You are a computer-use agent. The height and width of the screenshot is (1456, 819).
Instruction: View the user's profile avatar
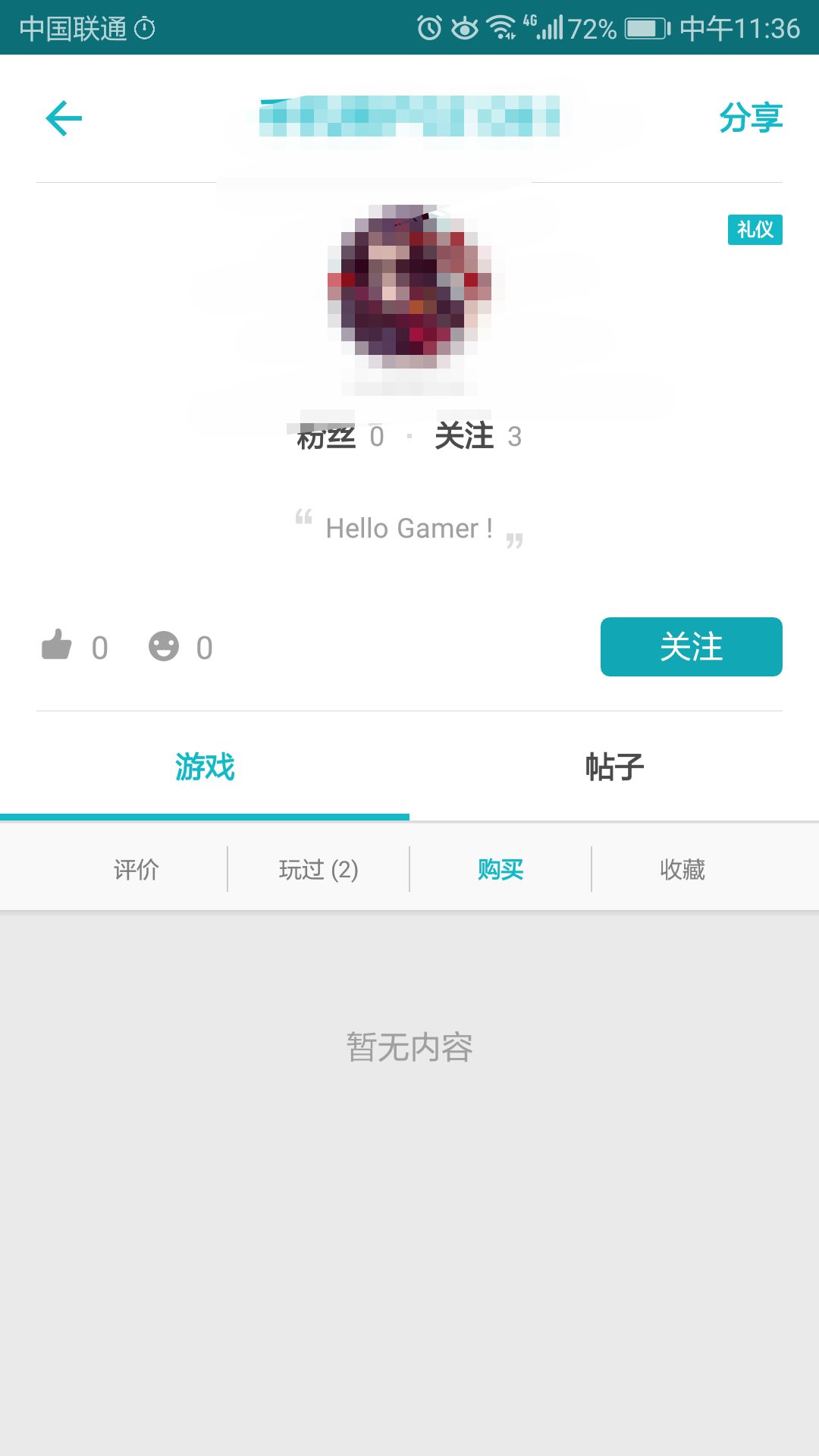[x=409, y=288]
